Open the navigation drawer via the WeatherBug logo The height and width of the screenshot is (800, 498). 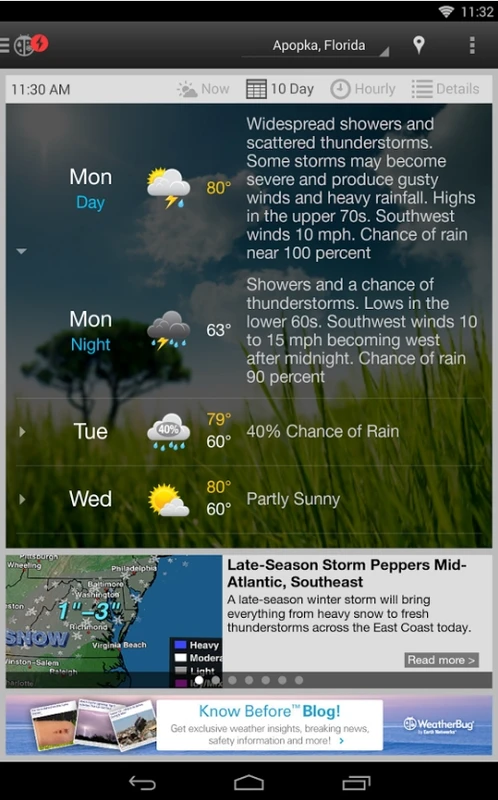(24, 45)
